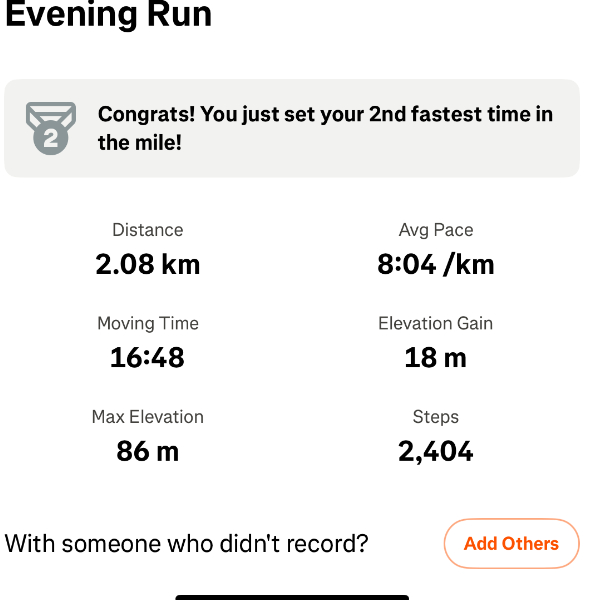Image resolution: width=600 pixels, height=600 pixels.
Task: Tap the Add Others button
Action: [511, 544]
